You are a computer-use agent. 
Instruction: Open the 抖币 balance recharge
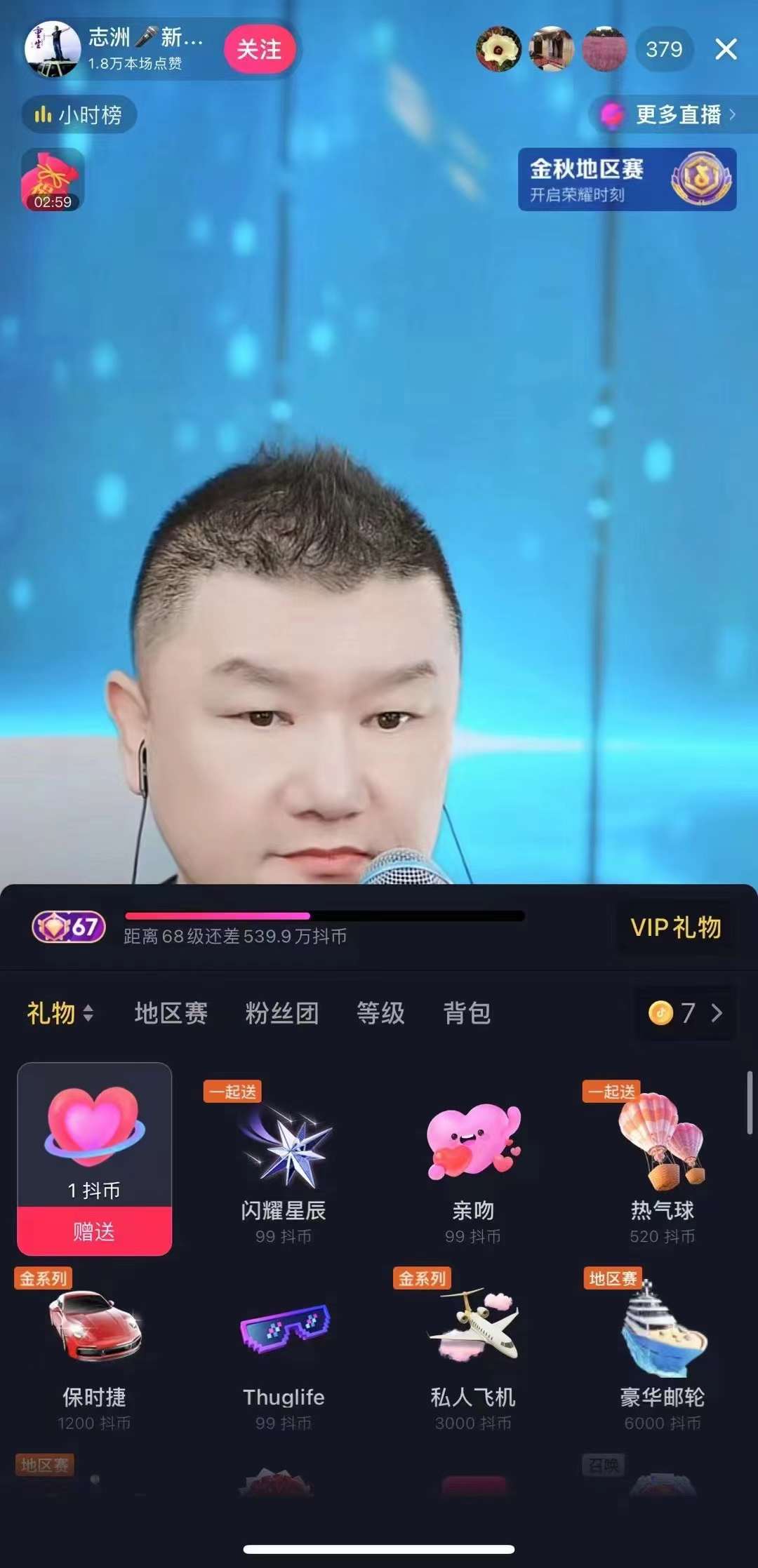tap(685, 1013)
